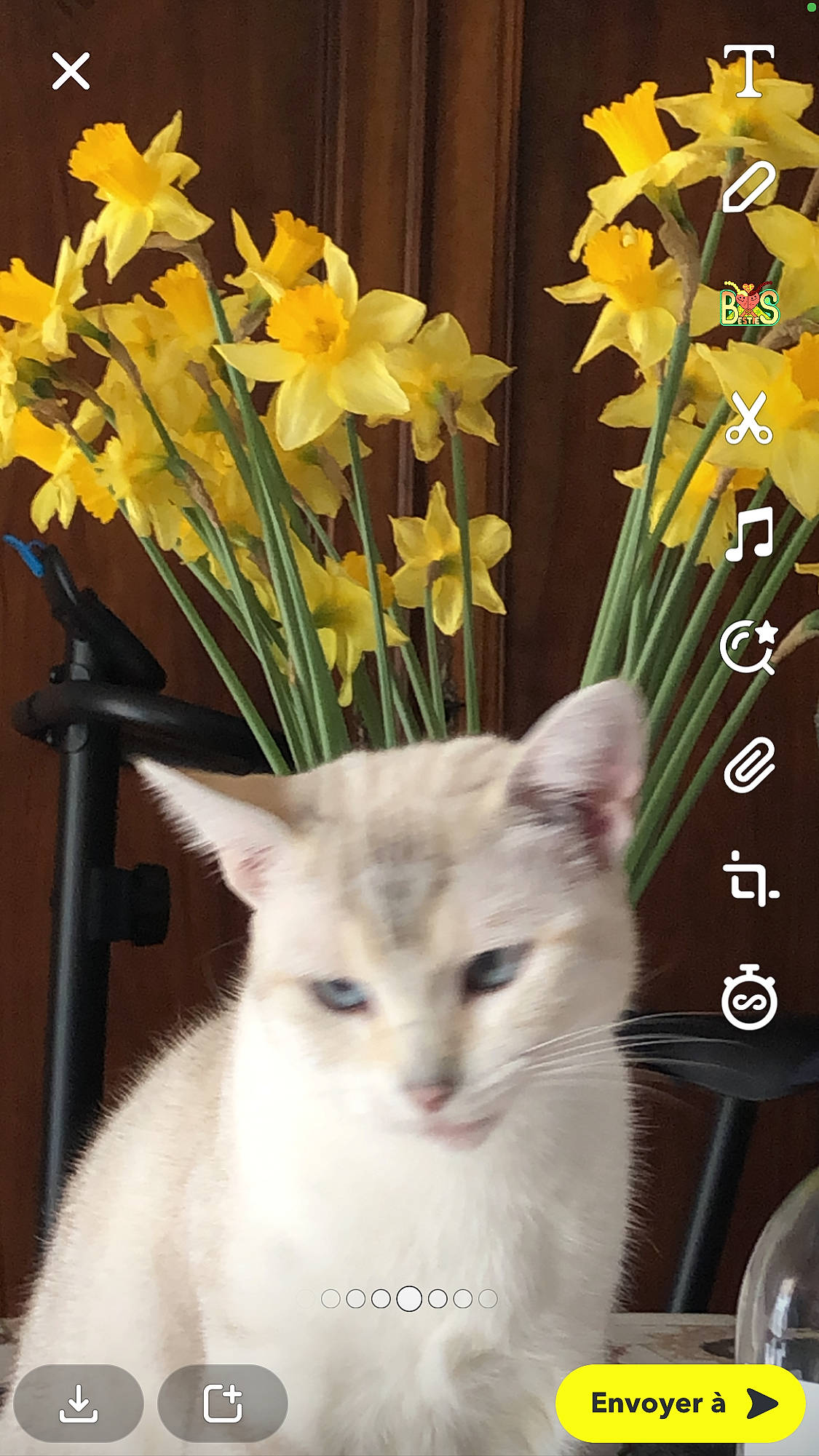Open the lens search with star

point(748,648)
